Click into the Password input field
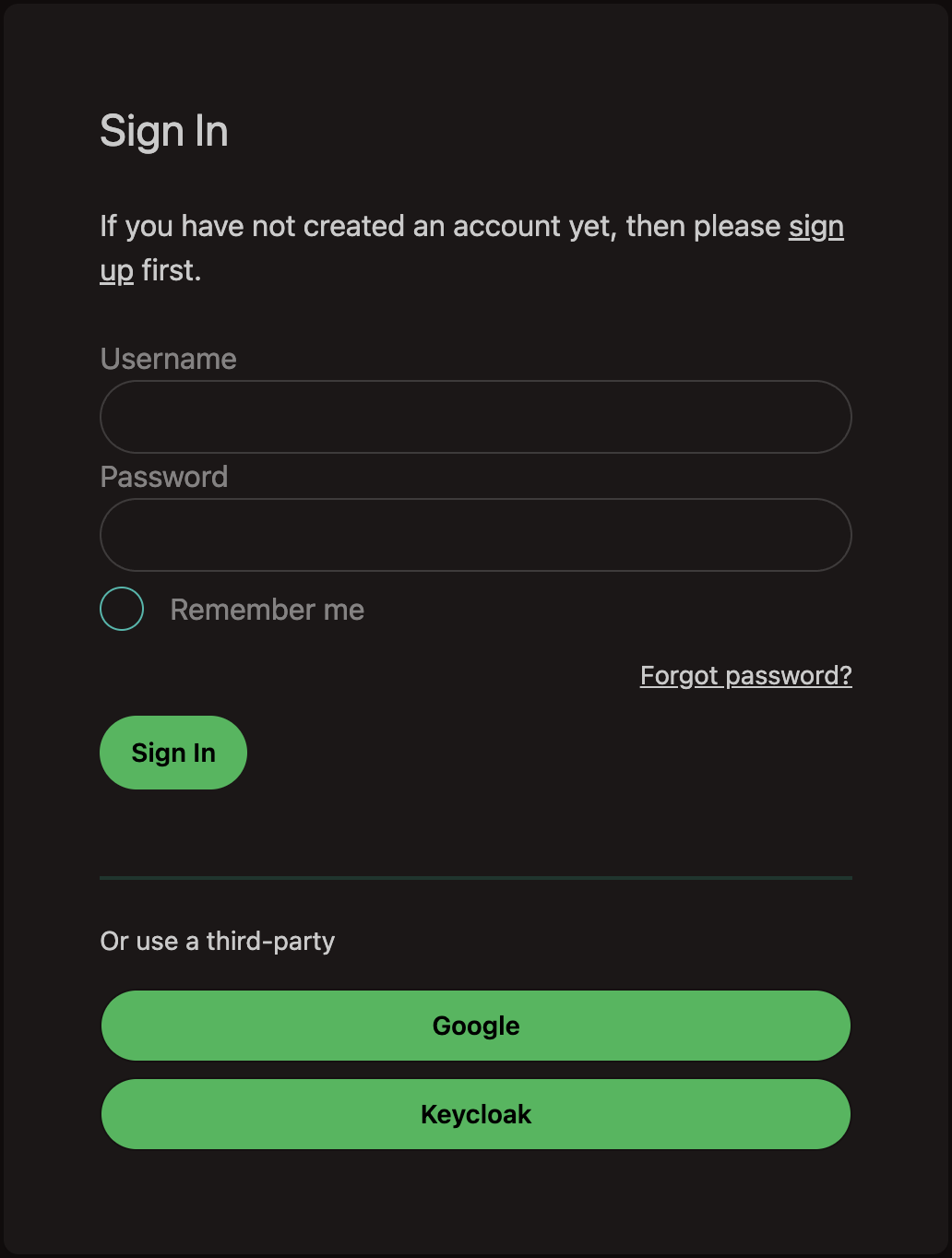Image resolution: width=952 pixels, height=1258 pixels. click(x=475, y=535)
